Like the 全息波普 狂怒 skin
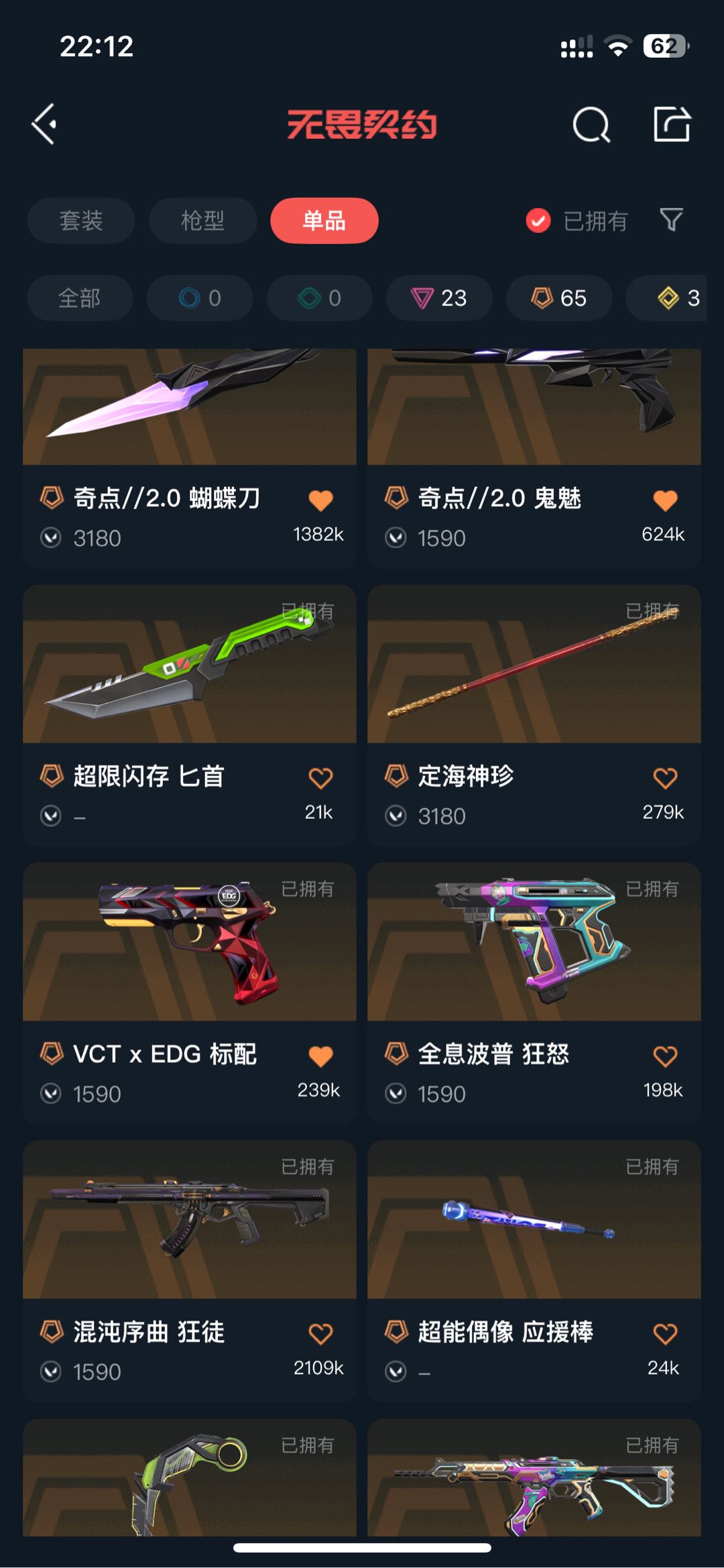 (665, 1056)
